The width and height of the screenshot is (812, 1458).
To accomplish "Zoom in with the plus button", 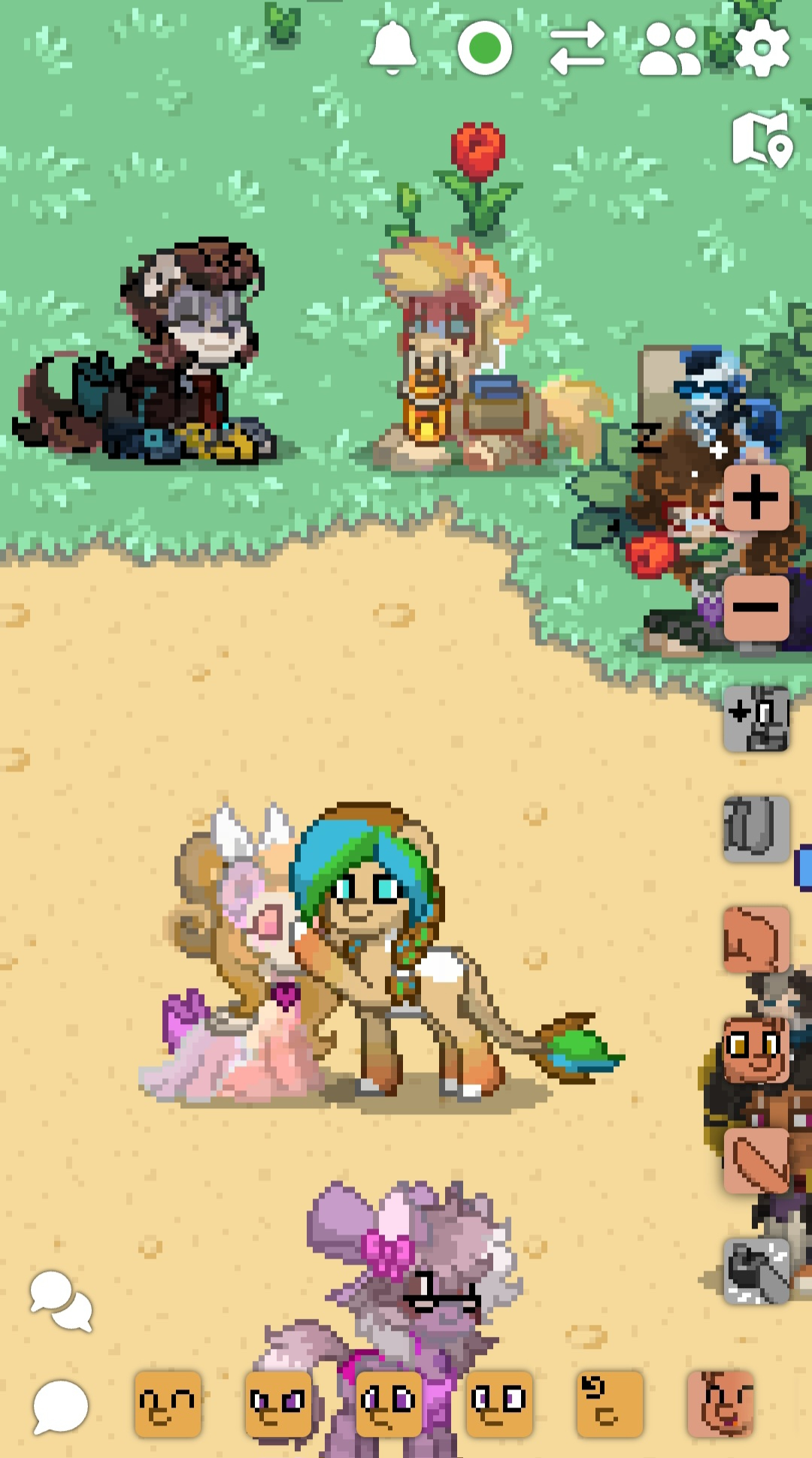I will [x=756, y=497].
